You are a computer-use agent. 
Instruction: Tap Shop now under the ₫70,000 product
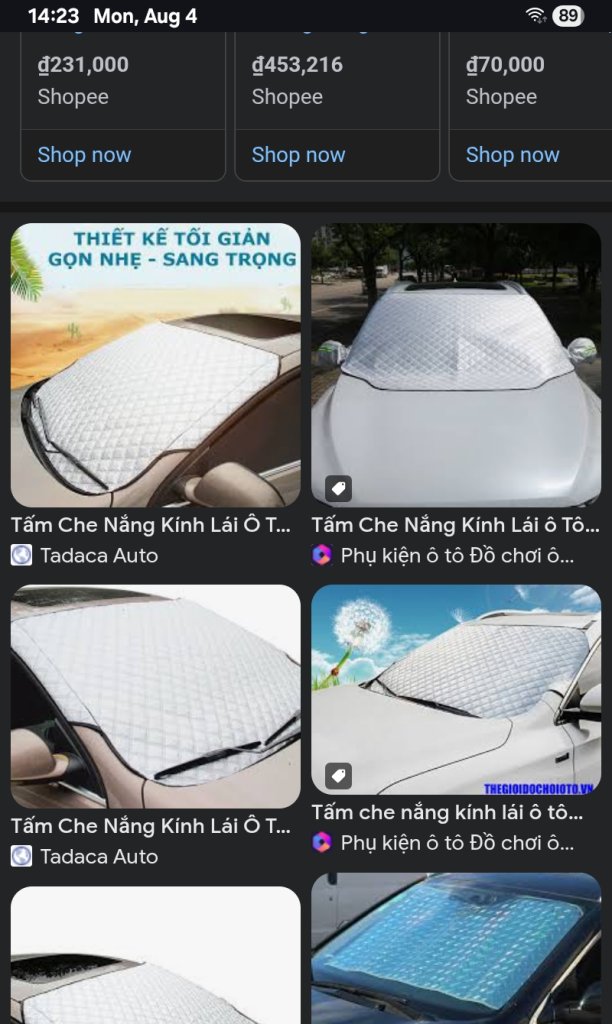[512, 155]
